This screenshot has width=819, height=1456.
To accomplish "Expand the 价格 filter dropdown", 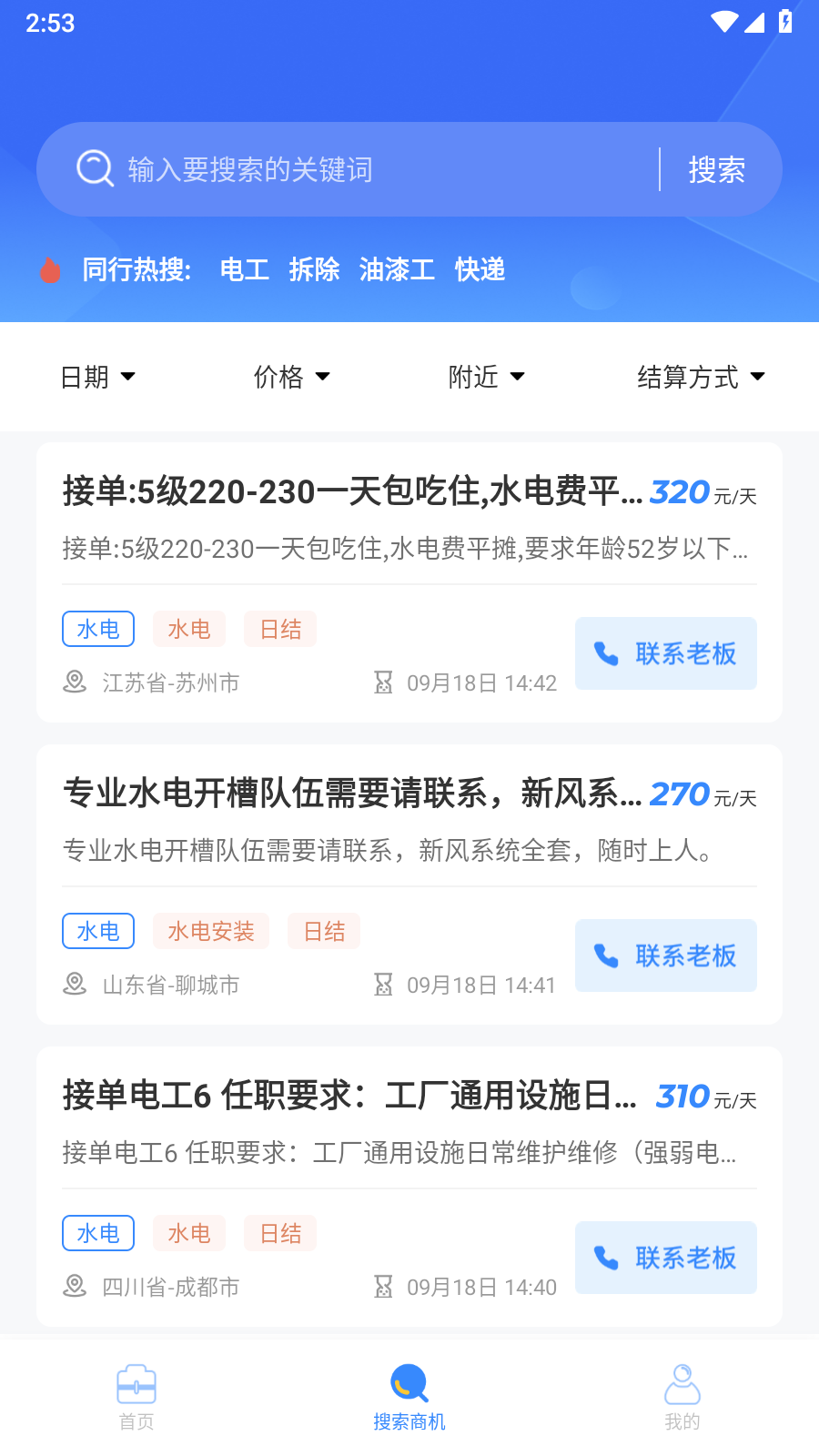I will [x=291, y=377].
